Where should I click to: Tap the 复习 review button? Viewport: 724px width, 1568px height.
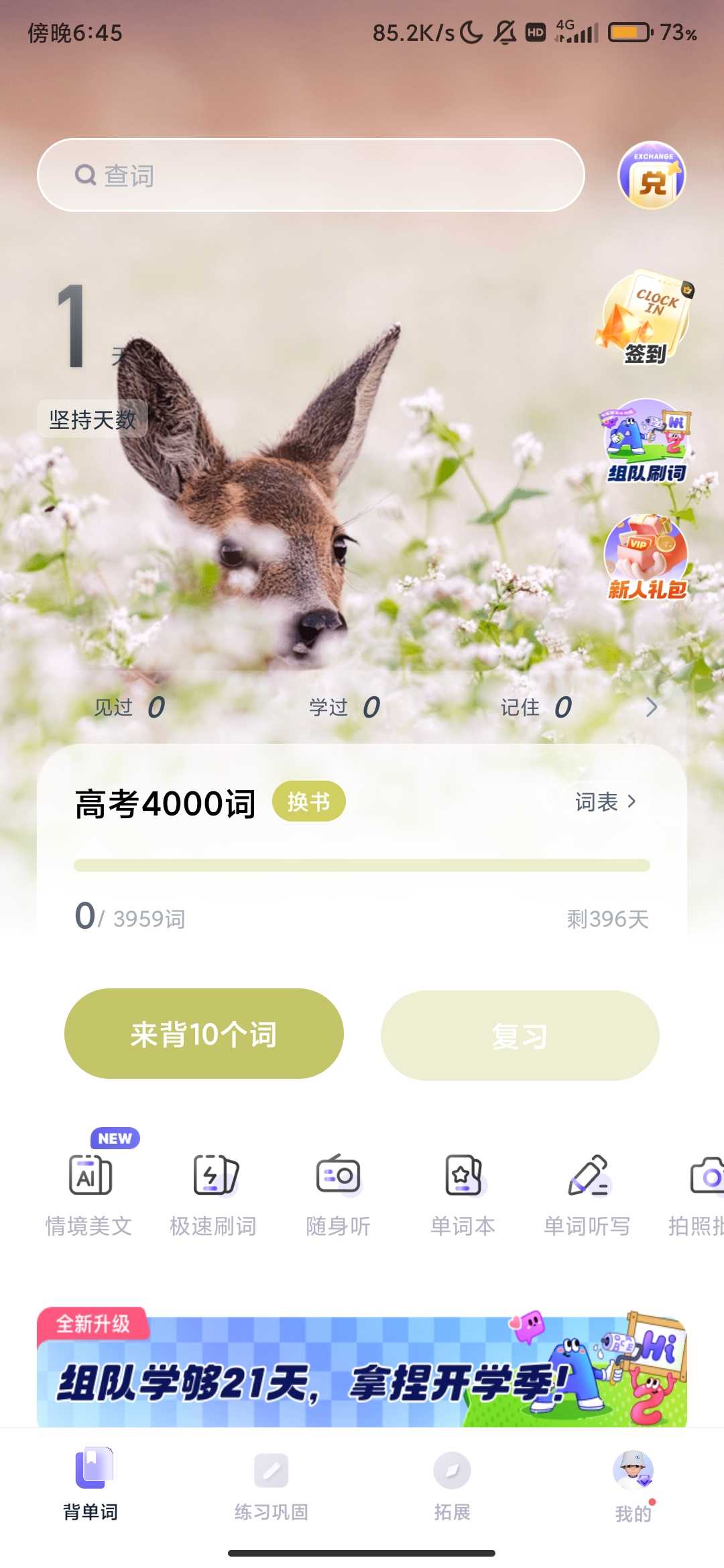[520, 1036]
